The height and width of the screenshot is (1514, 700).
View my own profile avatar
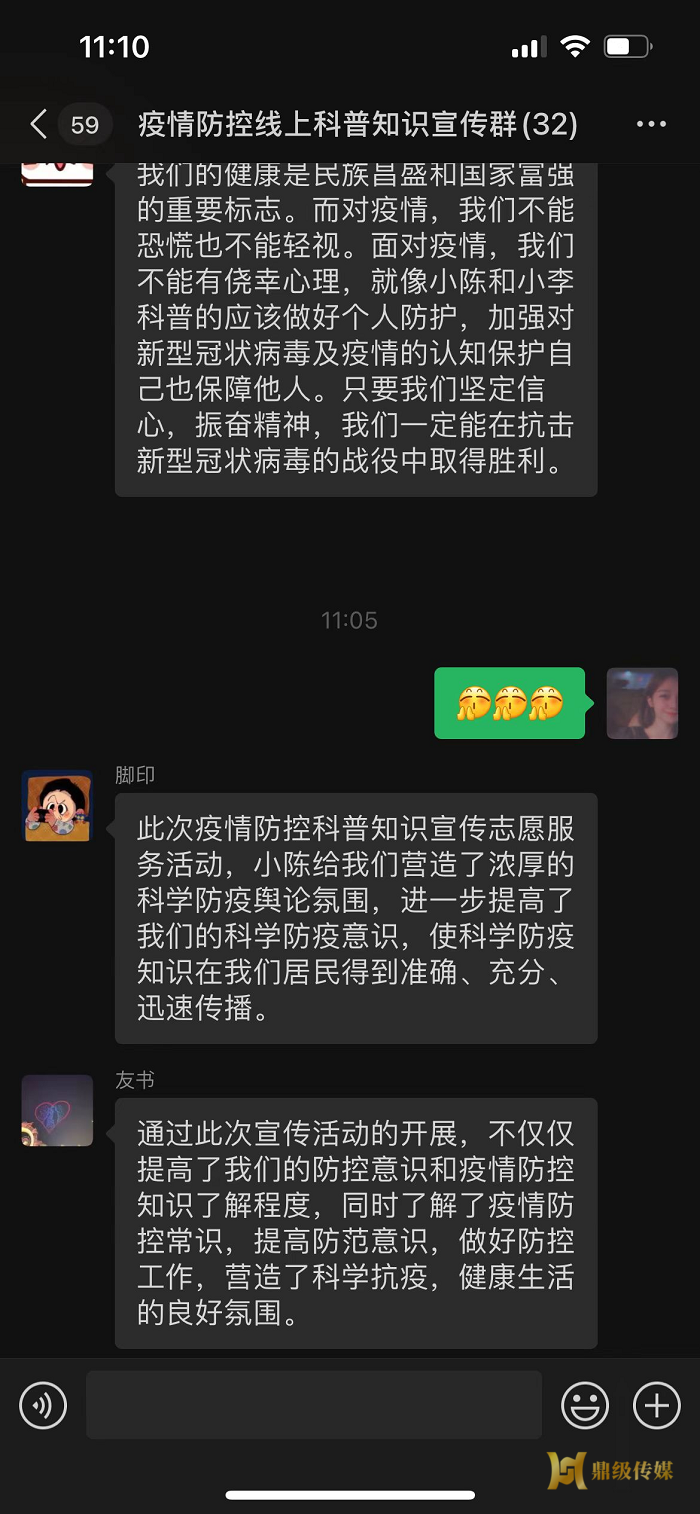click(642, 703)
